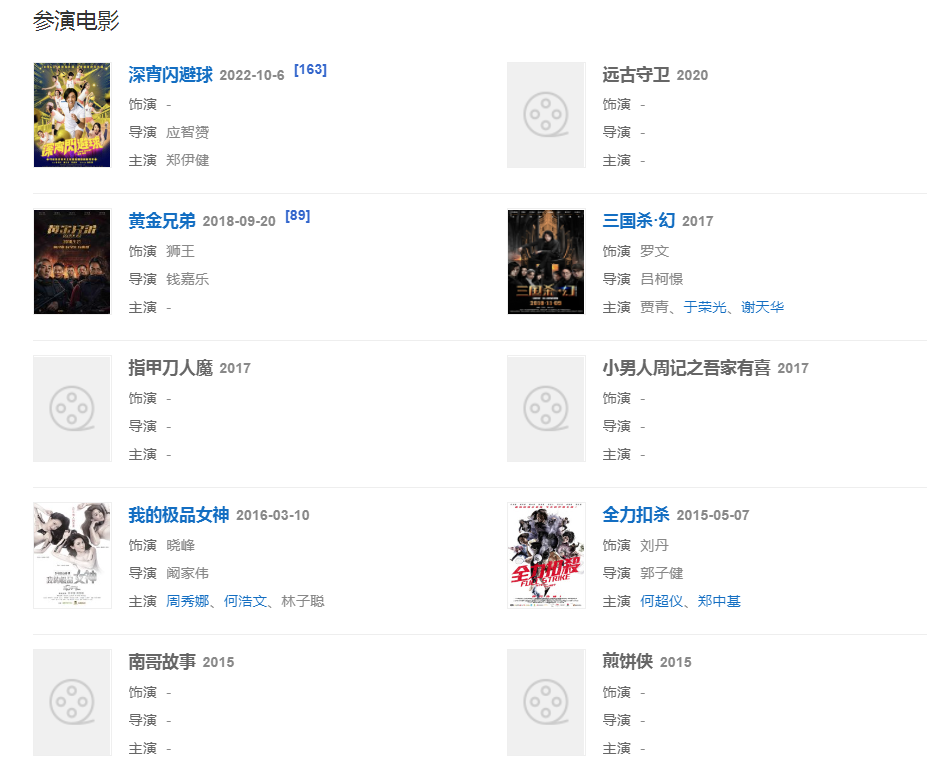Tap the 三国杀·幻 movie poster
This screenshot has height=776, width=927.
click(546, 262)
